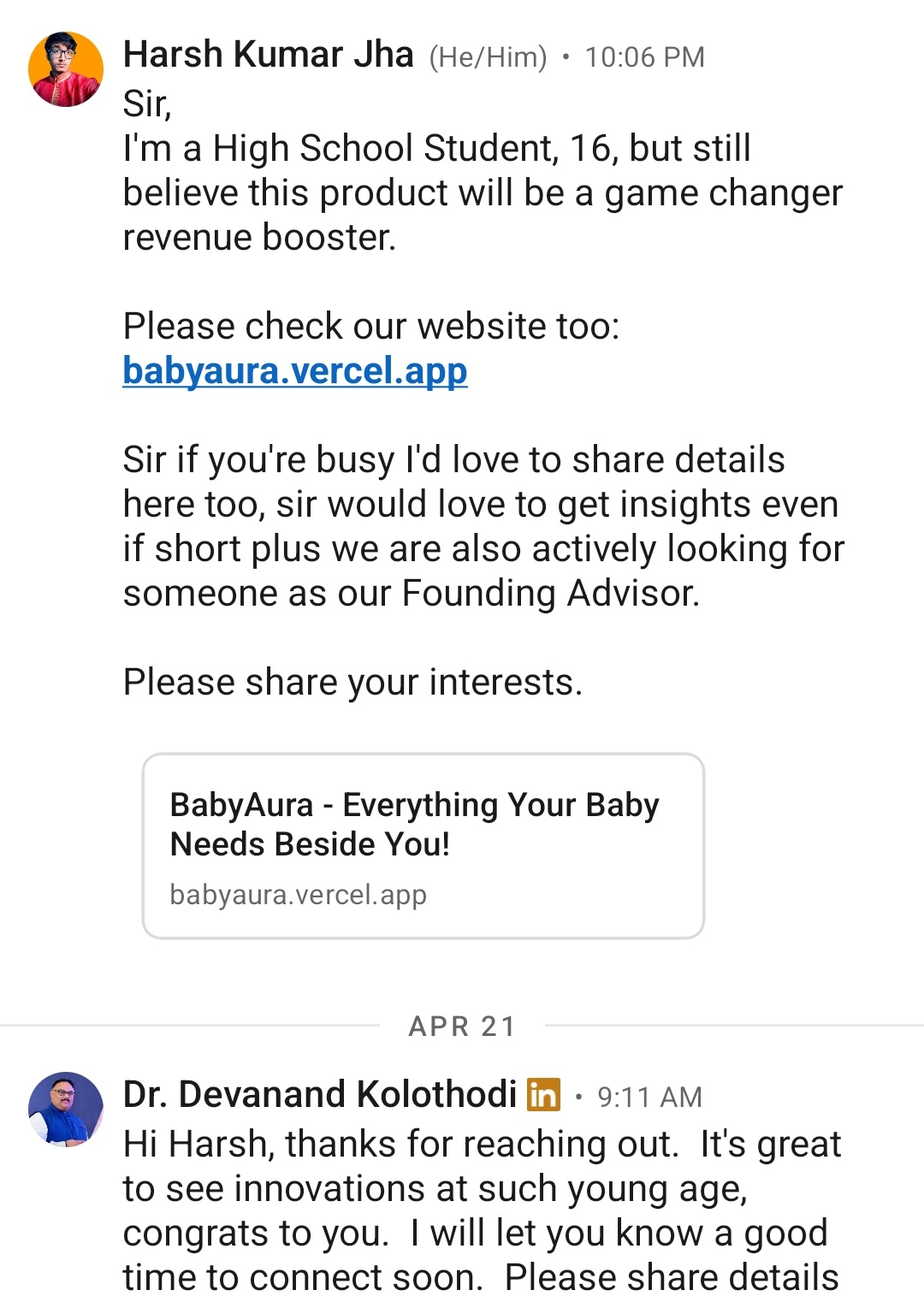The height and width of the screenshot is (1296, 924).
Task: Tap the name Dr. Devanand Kolothodi
Action: point(320,1095)
